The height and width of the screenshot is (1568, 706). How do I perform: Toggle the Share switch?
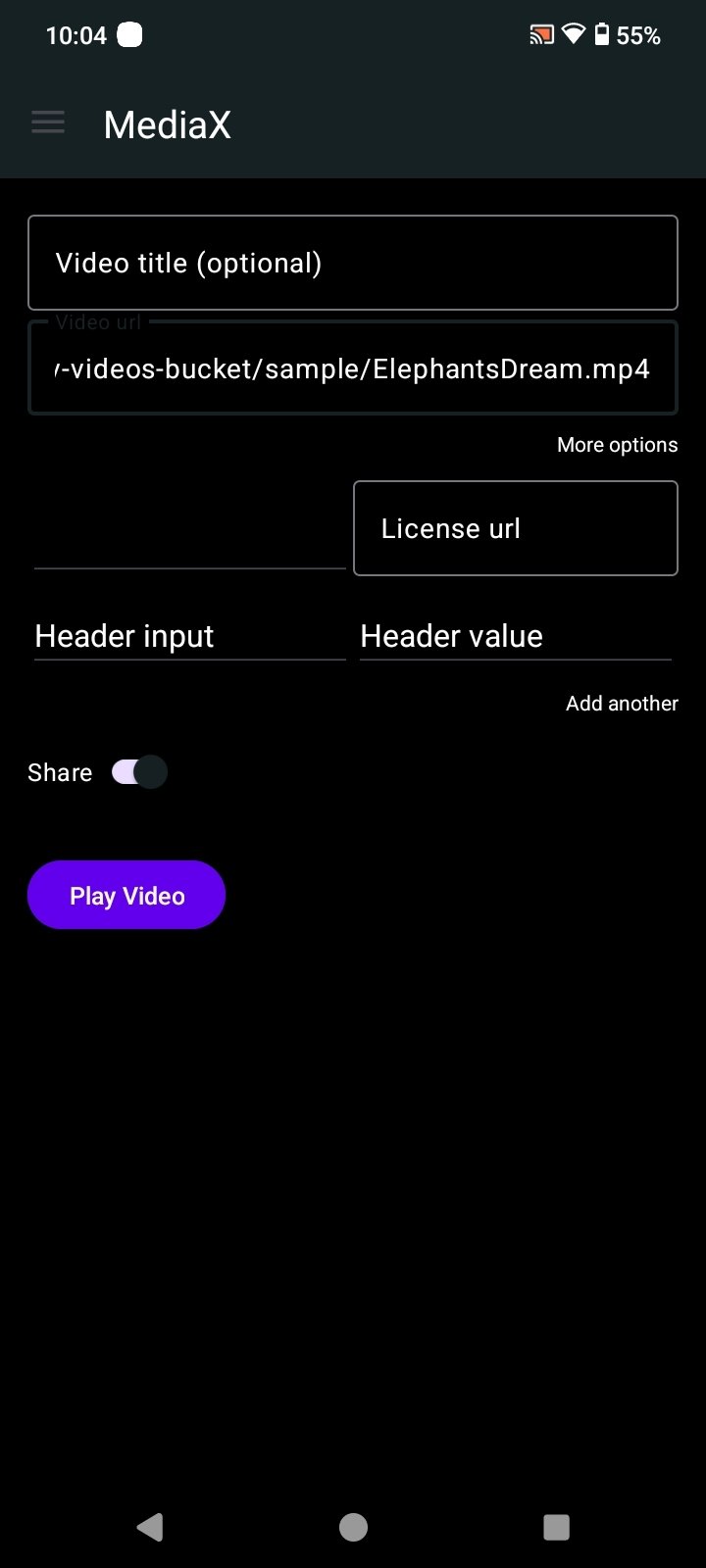click(x=139, y=772)
